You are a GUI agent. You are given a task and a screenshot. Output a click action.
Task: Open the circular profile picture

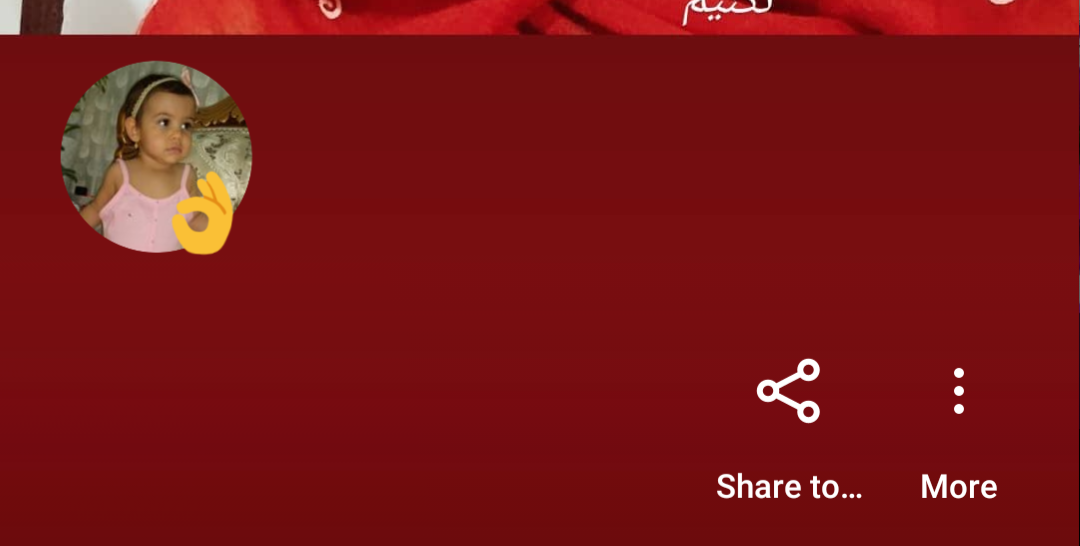tap(156, 156)
